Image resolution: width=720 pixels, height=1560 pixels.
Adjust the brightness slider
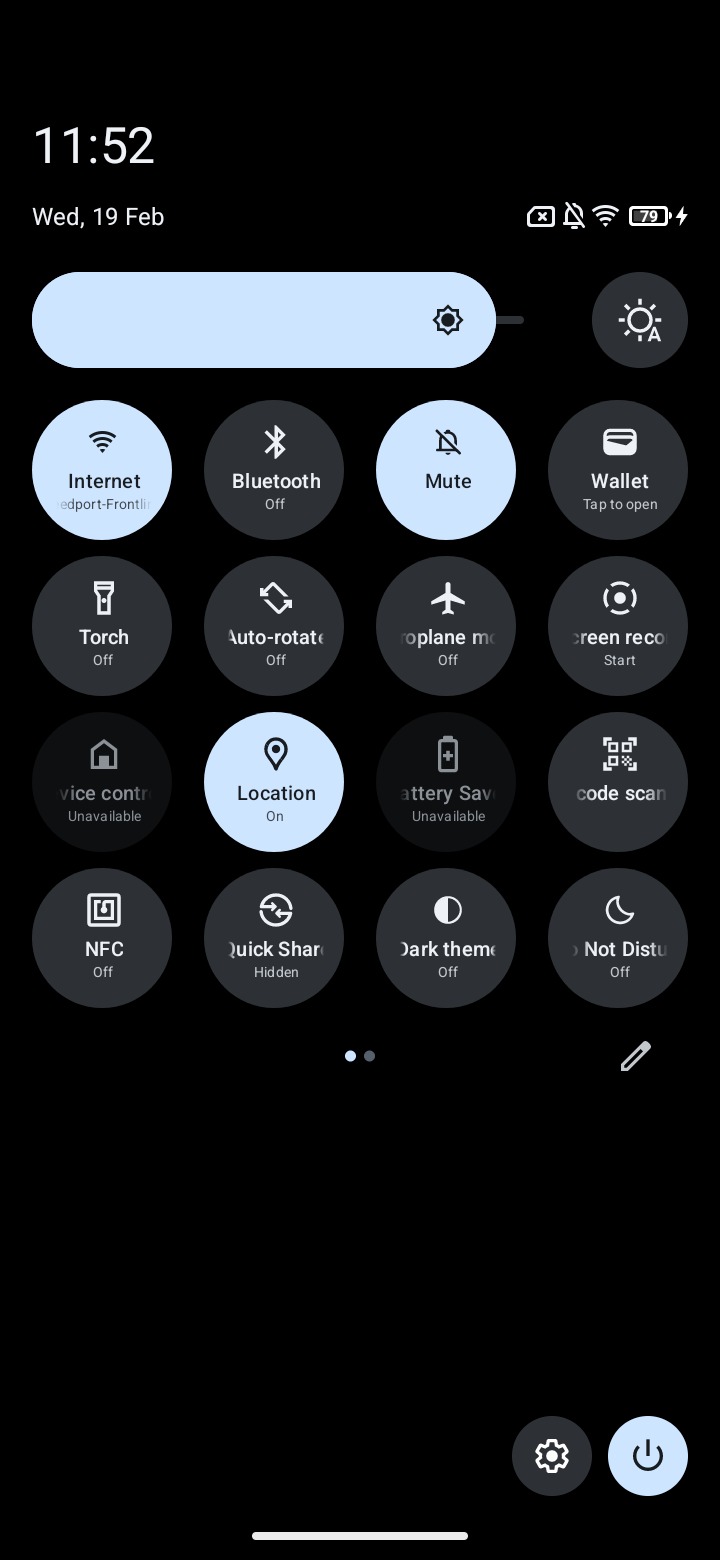[264, 319]
